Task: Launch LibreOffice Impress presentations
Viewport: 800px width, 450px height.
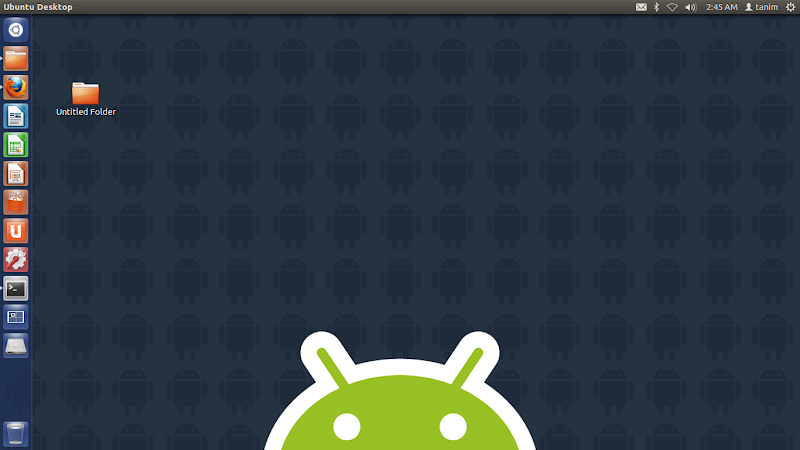Action: pos(16,173)
